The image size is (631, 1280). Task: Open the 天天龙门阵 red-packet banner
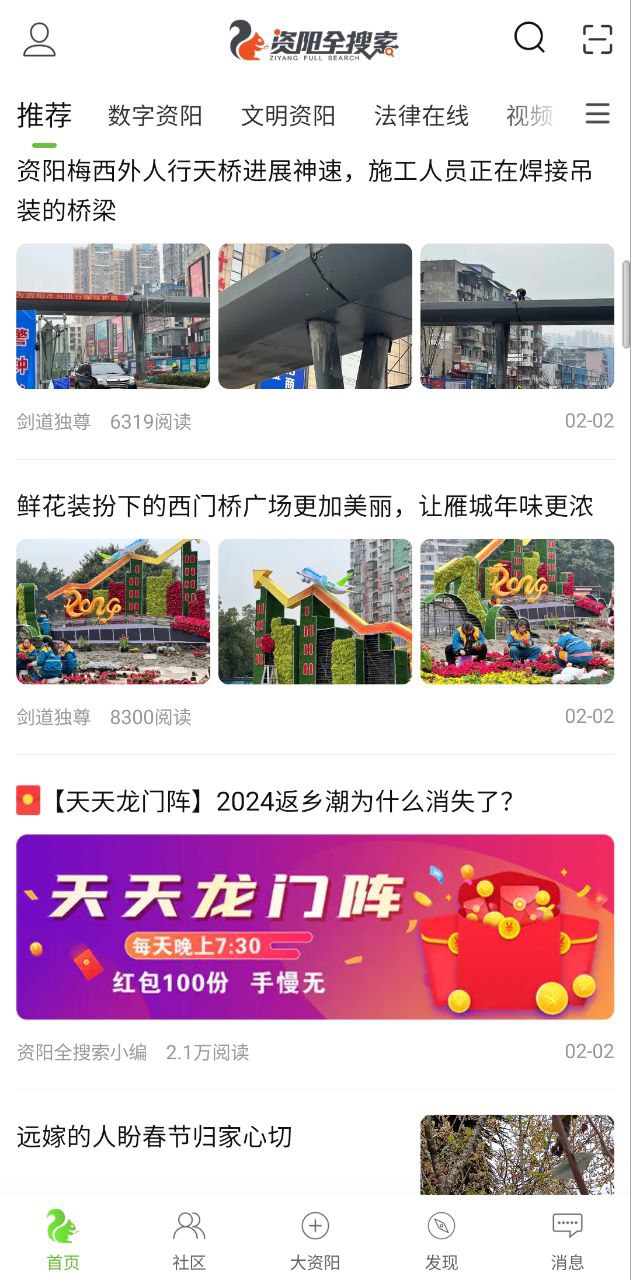click(x=315, y=926)
